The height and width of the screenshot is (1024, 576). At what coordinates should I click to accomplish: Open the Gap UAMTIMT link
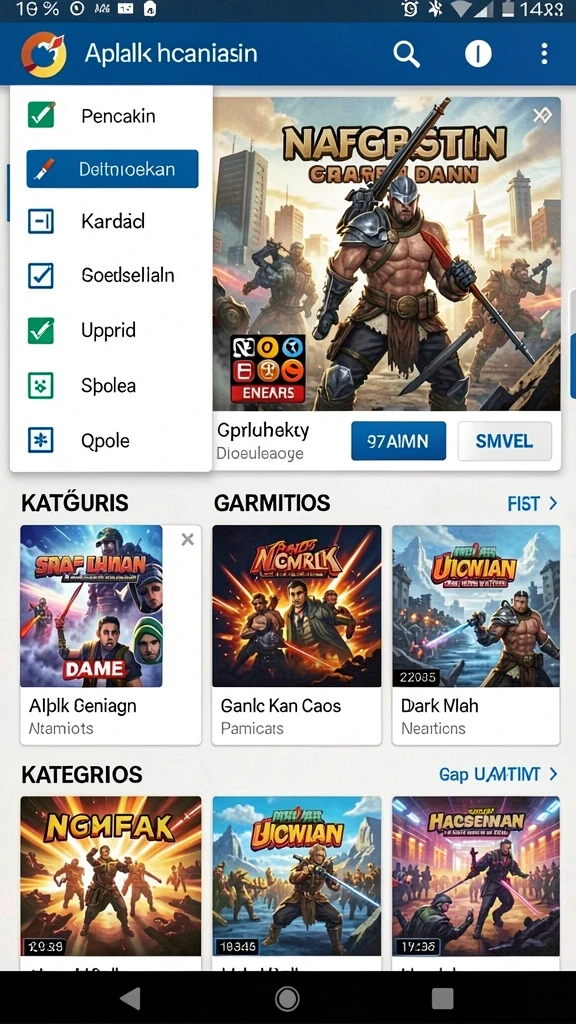coord(498,775)
